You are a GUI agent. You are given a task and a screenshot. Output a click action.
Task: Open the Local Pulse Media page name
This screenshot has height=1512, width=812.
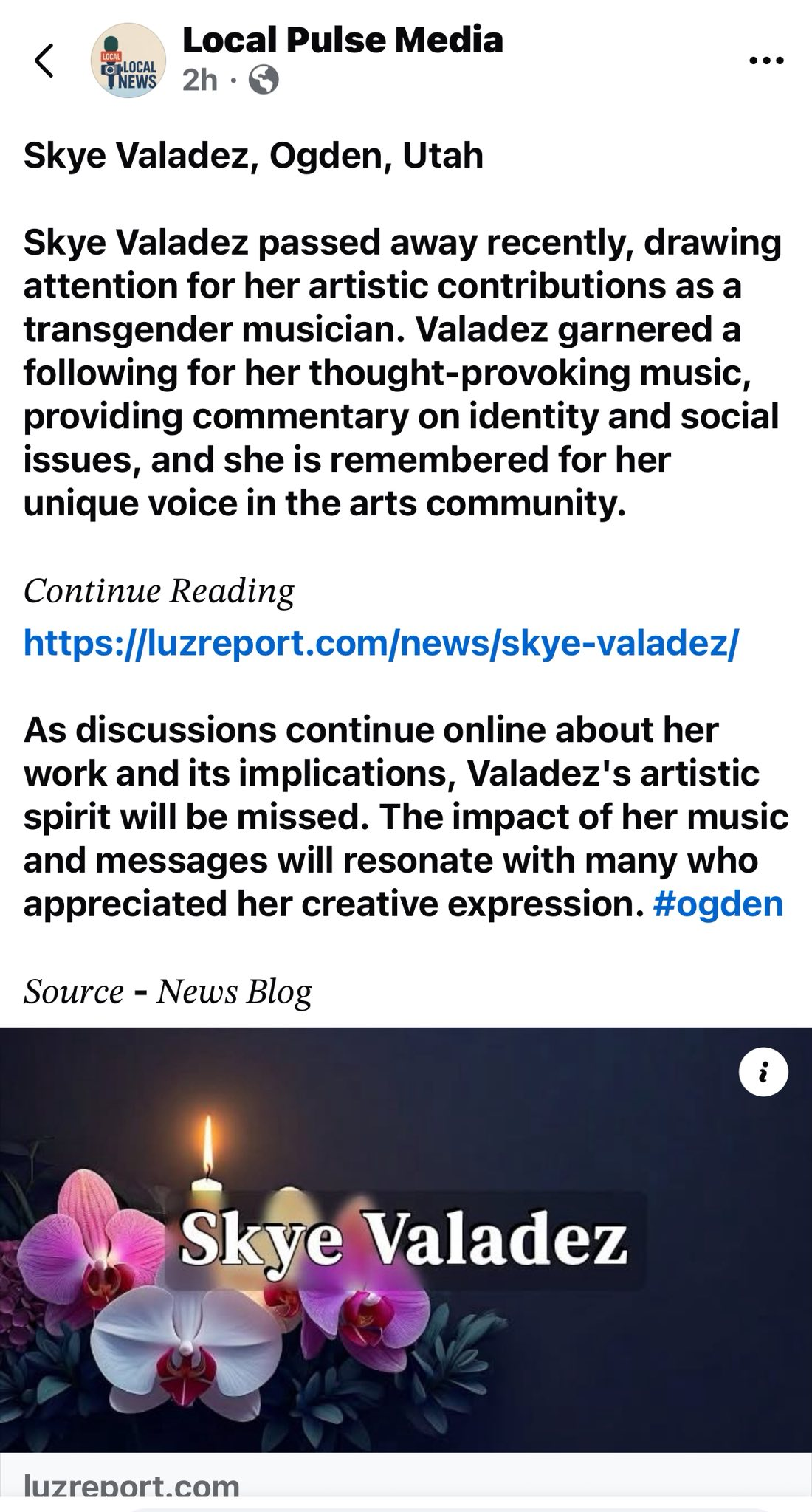(x=343, y=40)
